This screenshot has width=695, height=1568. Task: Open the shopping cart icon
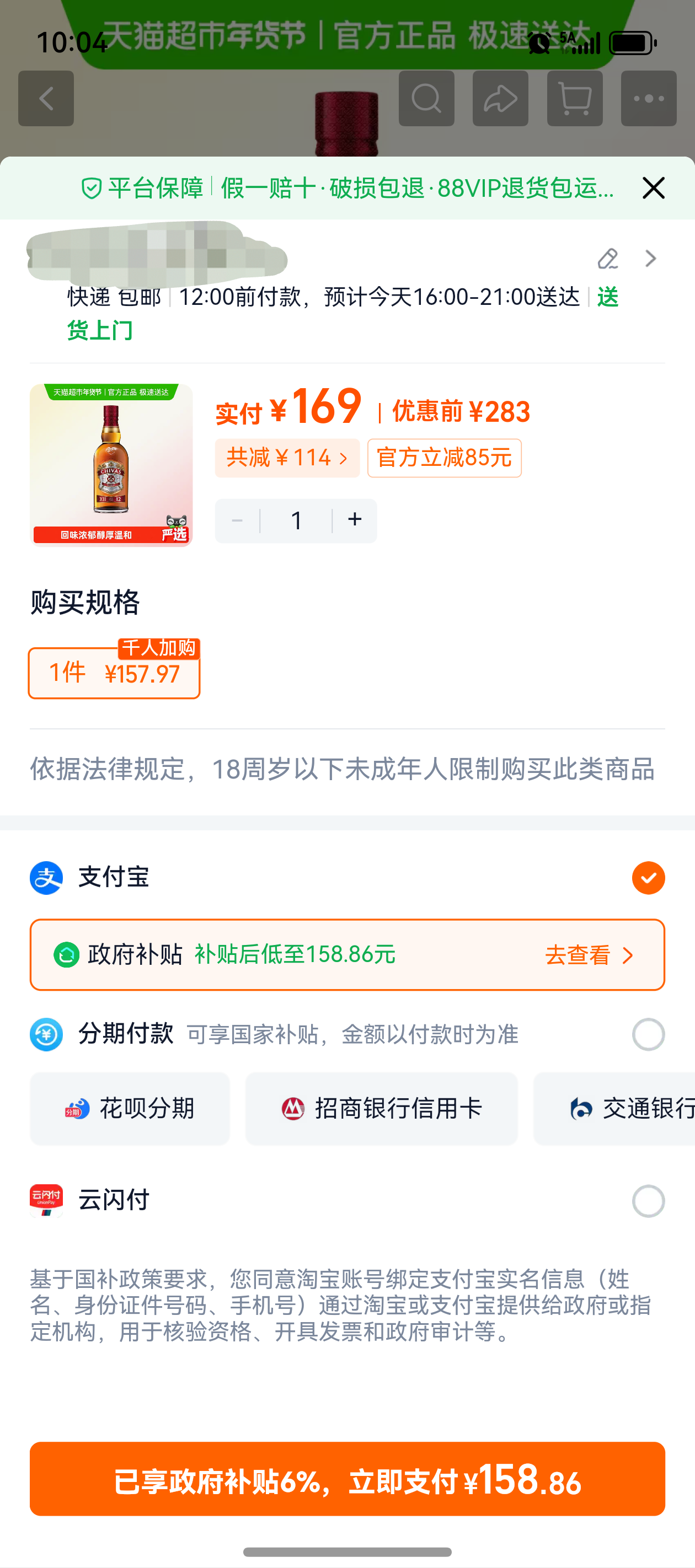574,99
